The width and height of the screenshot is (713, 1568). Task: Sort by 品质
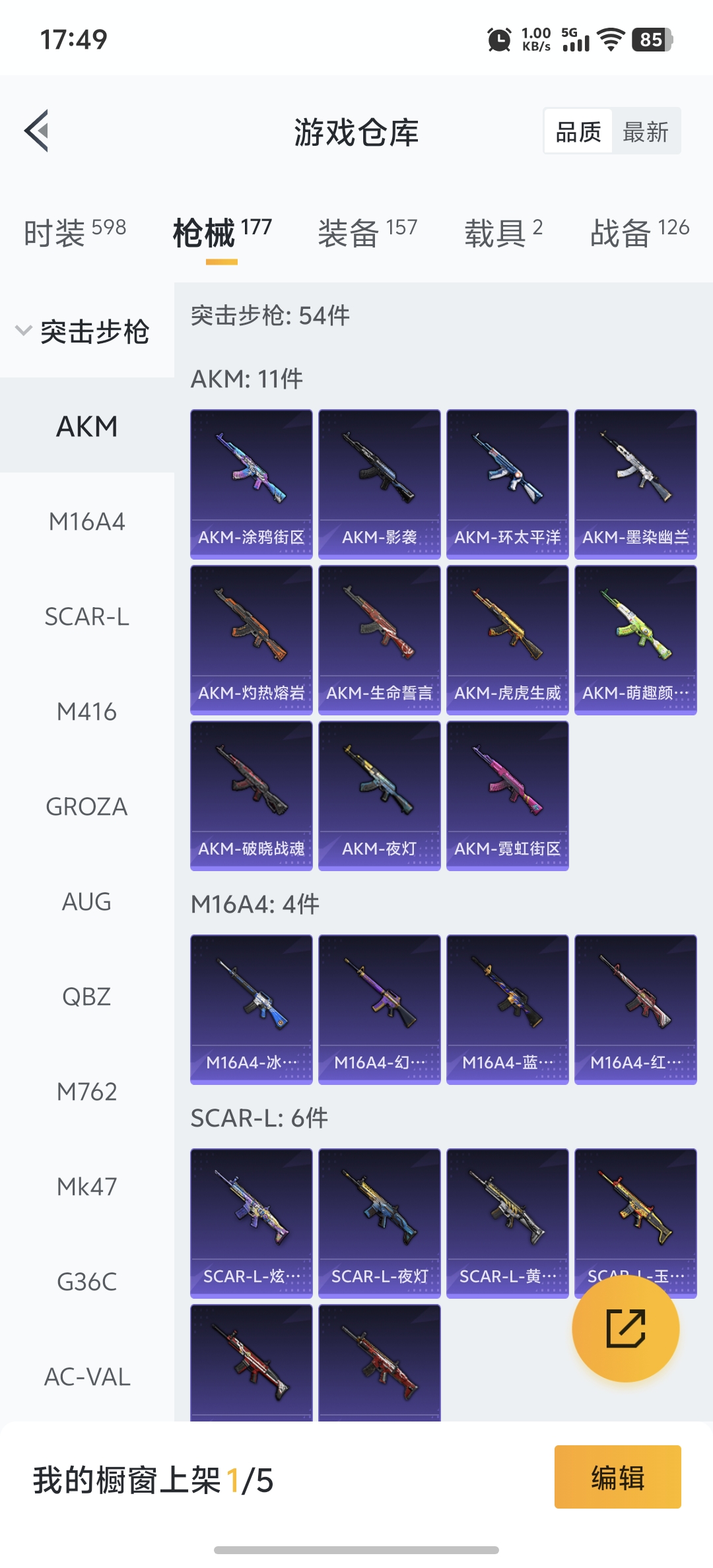(x=578, y=132)
